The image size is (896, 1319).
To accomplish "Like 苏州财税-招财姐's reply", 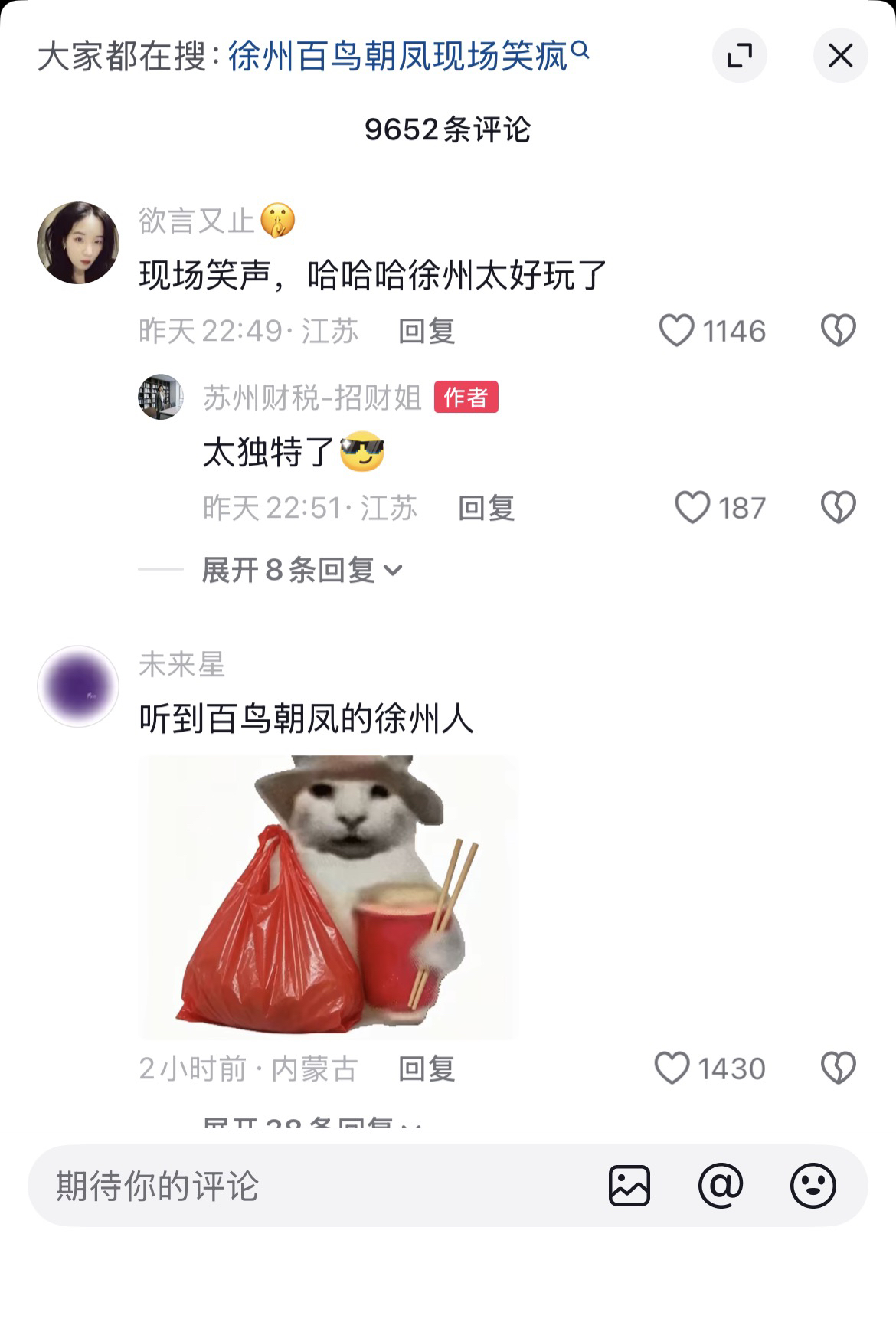I will point(692,508).
